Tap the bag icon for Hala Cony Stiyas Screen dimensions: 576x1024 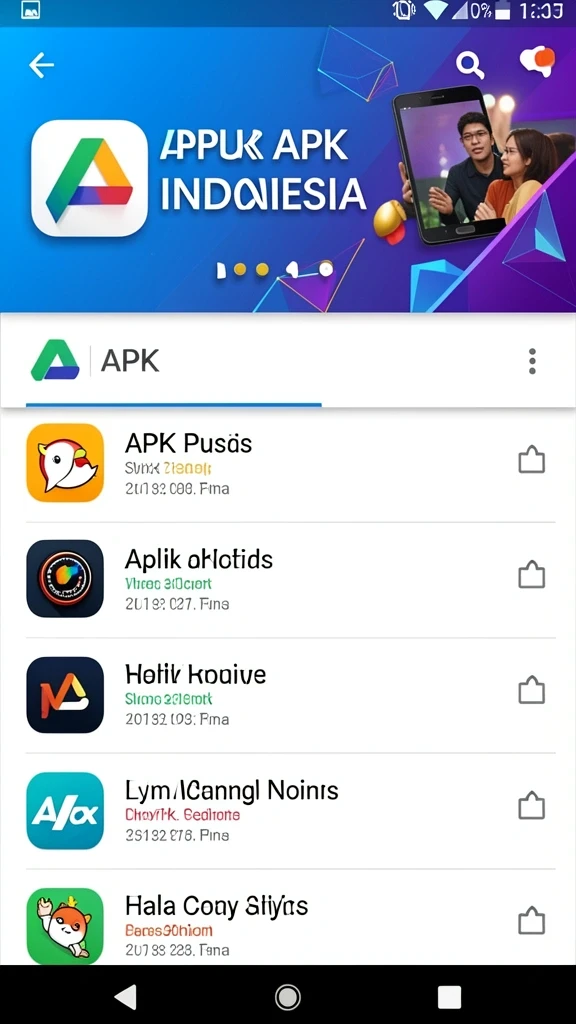[532, 921]
